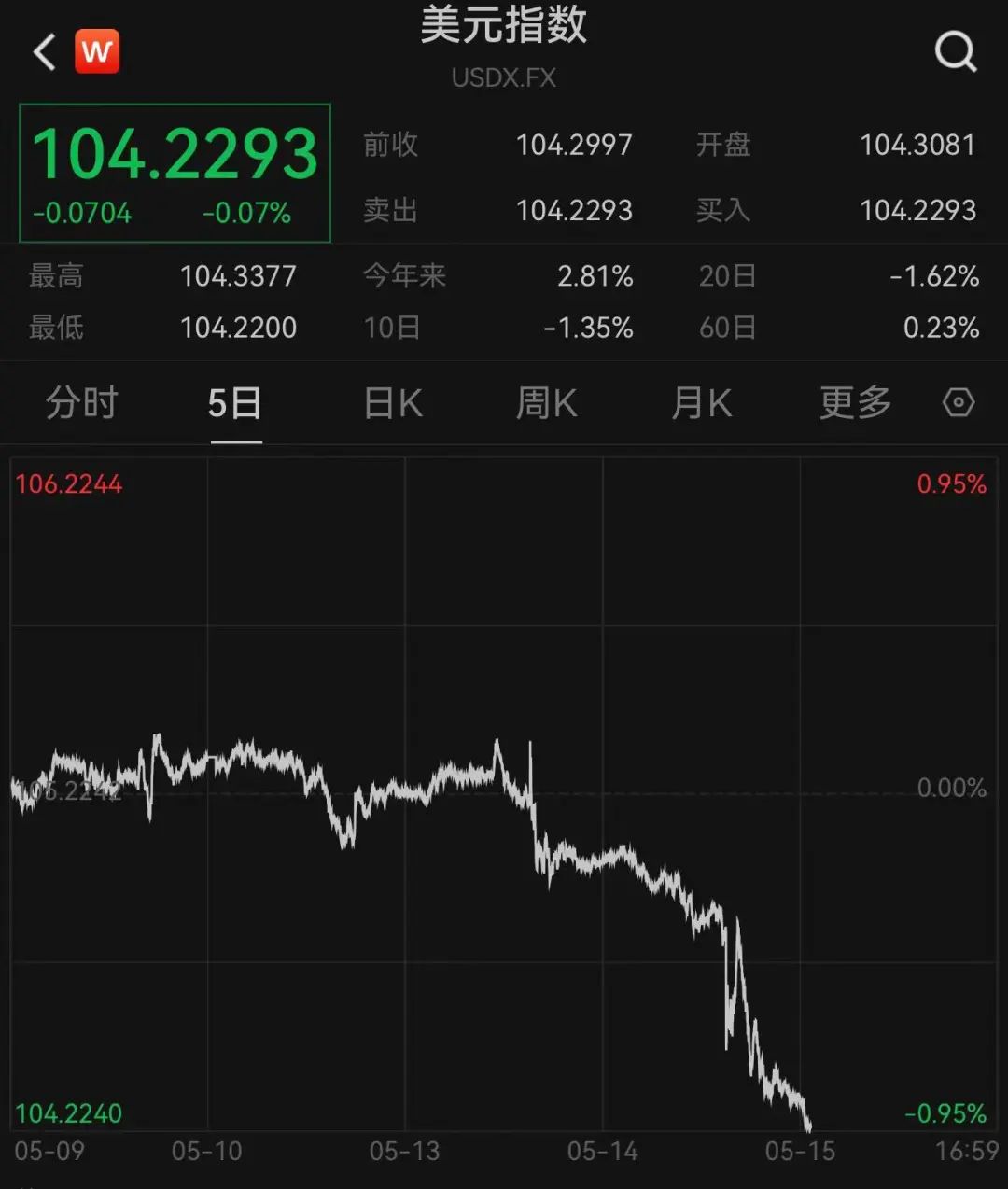Viewport: 1008px width, 1189px height.
Task: Open the chart settings gear icon
Action: (957, 403)
